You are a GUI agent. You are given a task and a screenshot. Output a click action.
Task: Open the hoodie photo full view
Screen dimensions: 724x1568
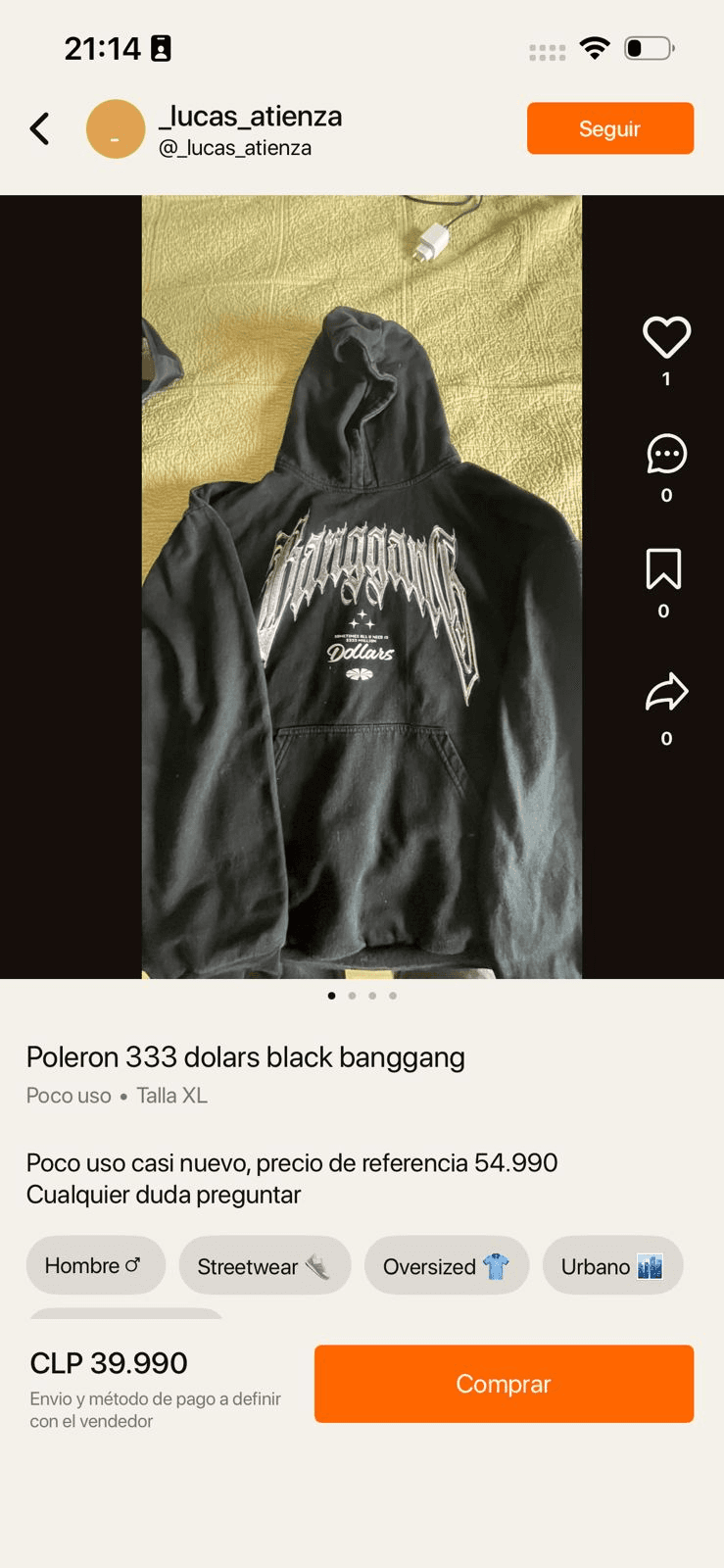362,586
